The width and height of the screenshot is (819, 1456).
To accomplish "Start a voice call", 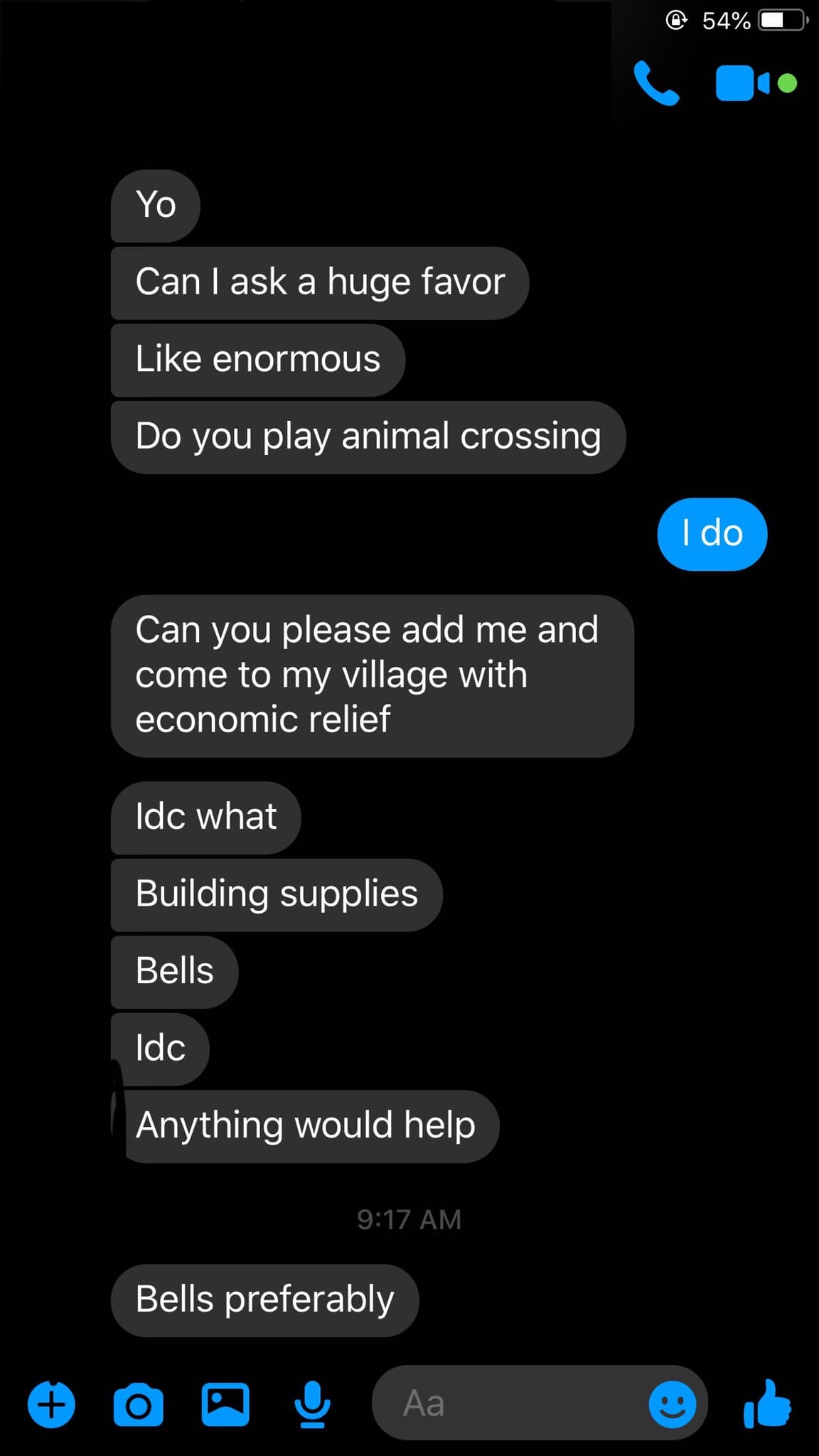I will [x=656, y=83].
